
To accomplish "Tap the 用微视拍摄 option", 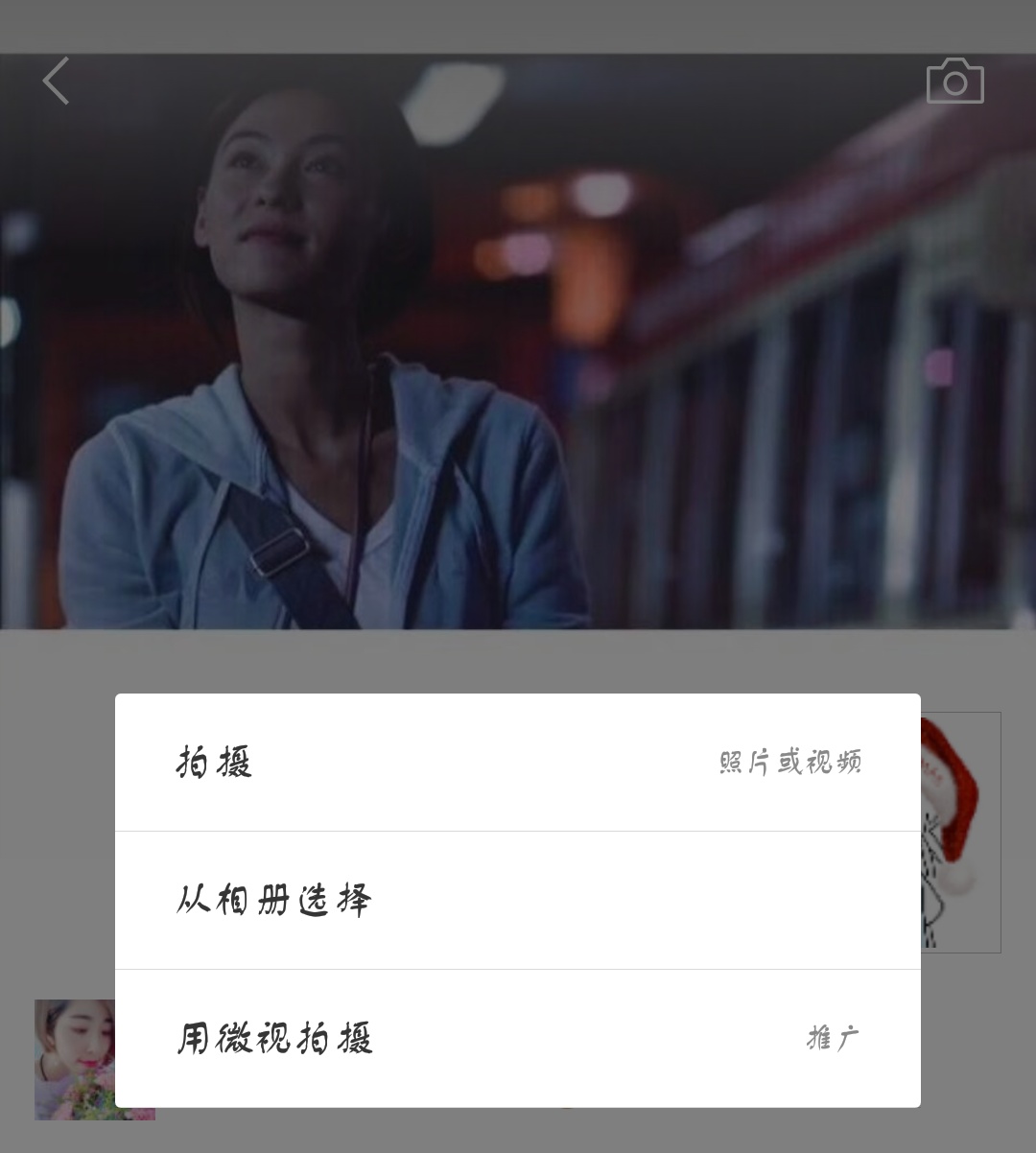I will coord(517,1038).
